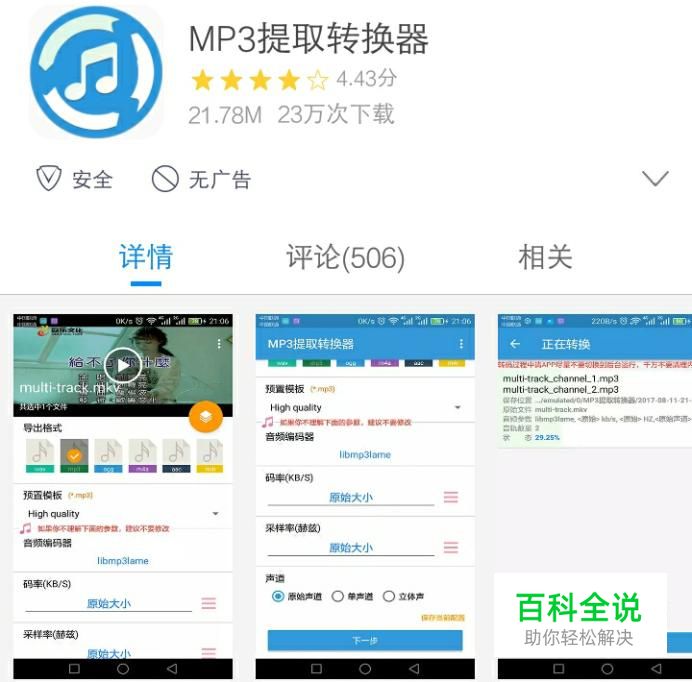Open the third screenshot titled 正在转换
Image resolution: width=692 pixels, height=682 pixels.
click(x=594, y=450)
